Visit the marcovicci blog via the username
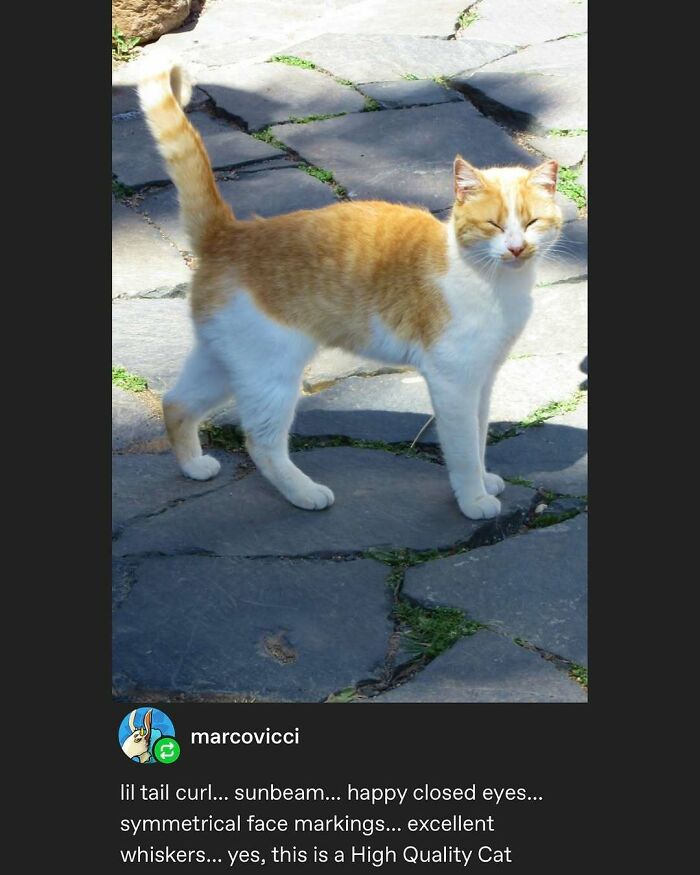 point(244,737)
